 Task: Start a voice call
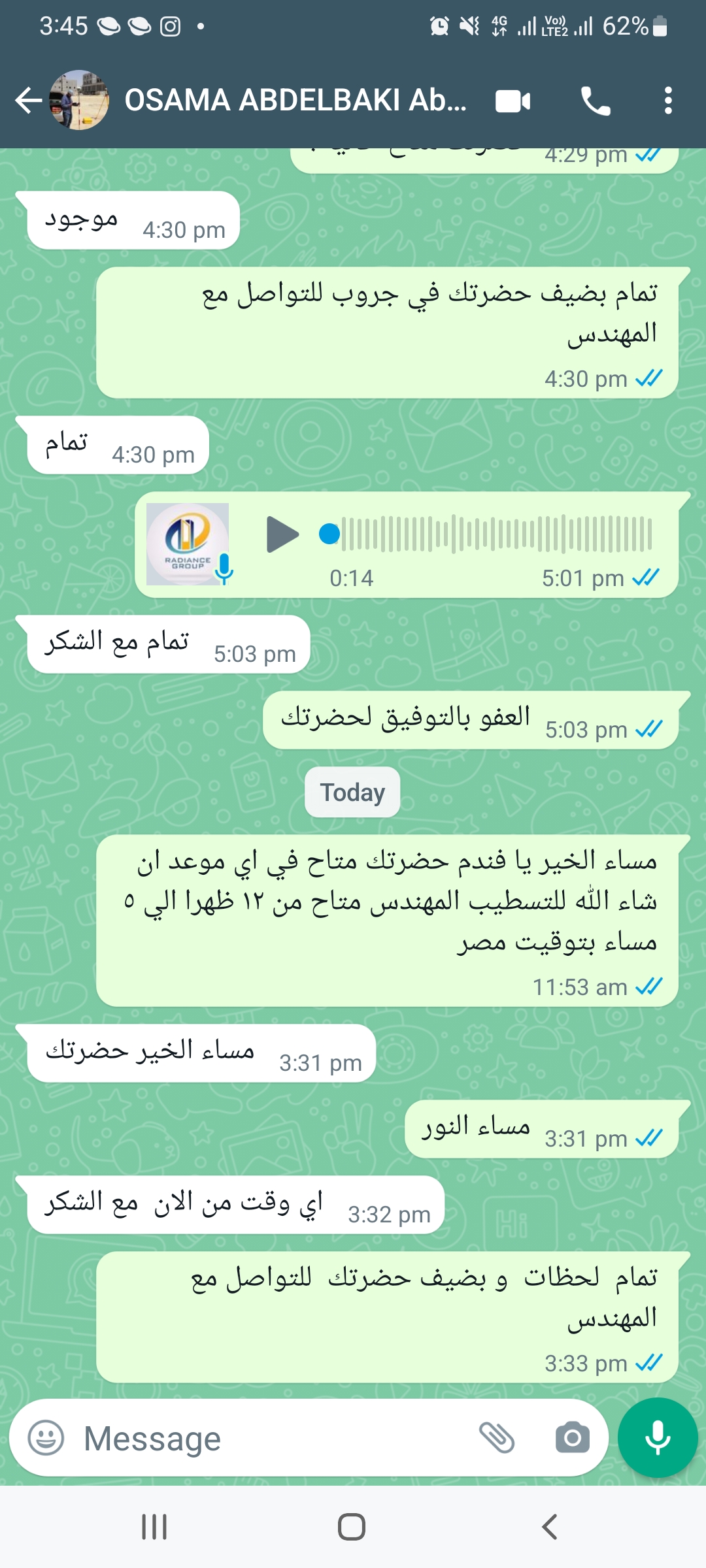pyautogui.click(x=596, y=101)
